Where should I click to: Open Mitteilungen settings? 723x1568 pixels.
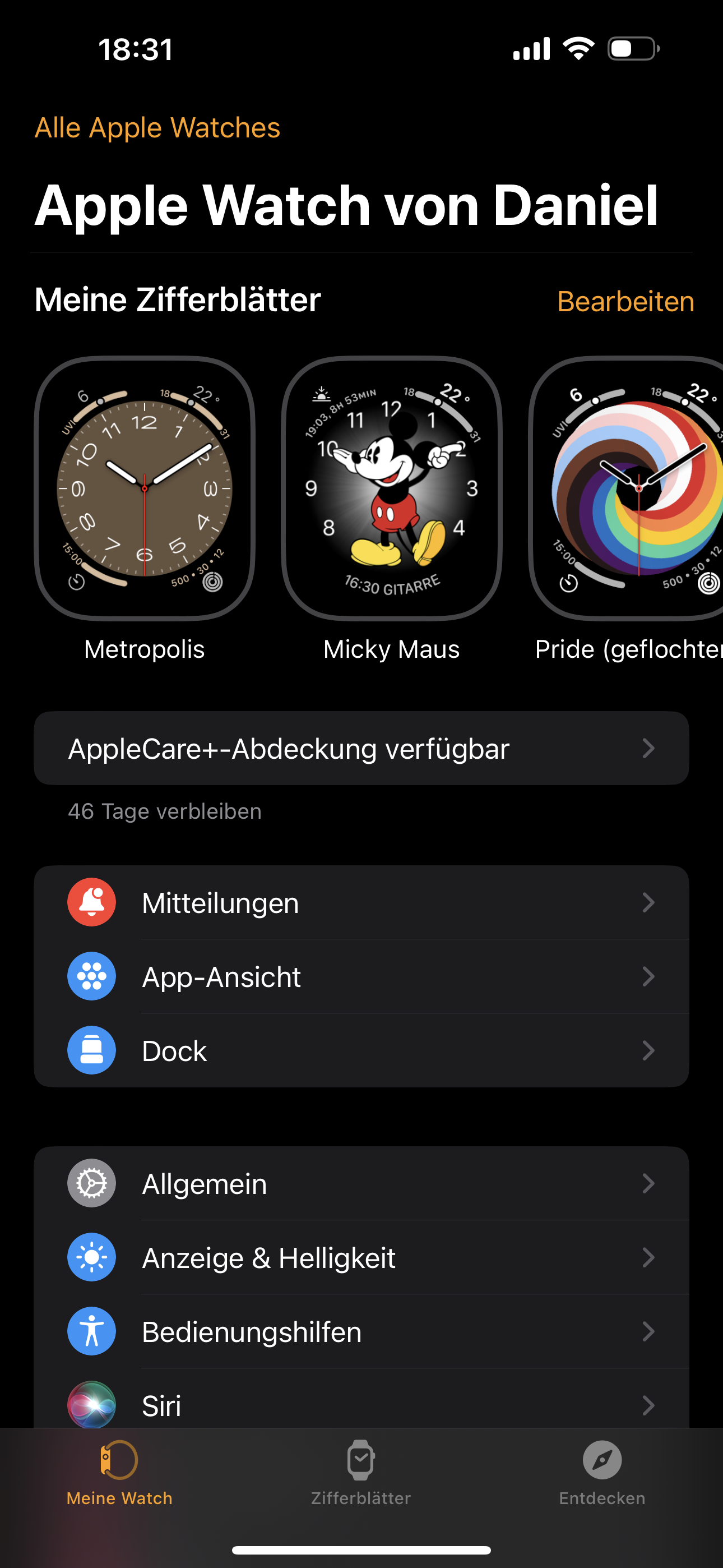pos(361,902)
